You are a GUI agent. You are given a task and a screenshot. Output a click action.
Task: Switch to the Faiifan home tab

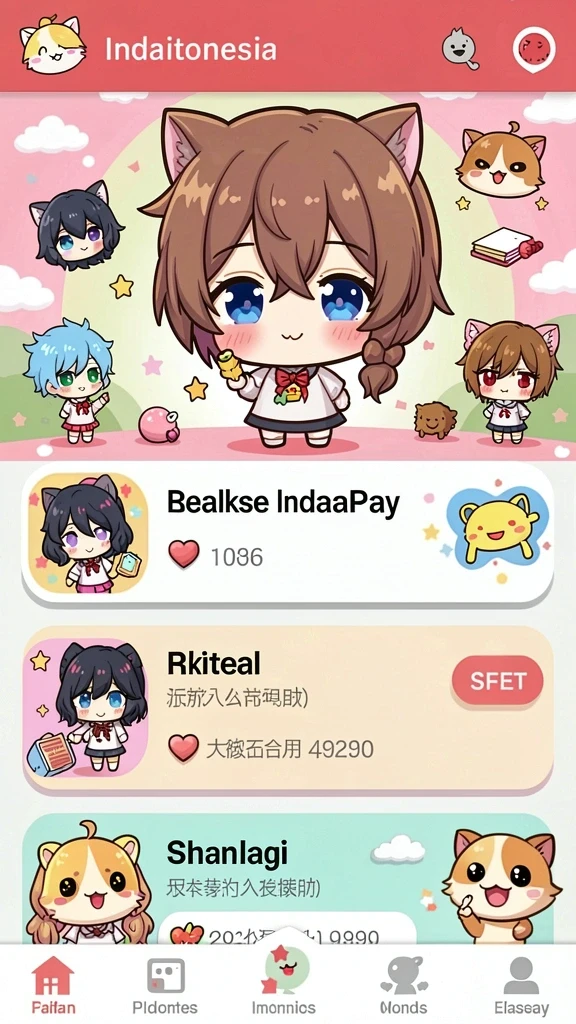pyautogui.click(x=54, y=985)
